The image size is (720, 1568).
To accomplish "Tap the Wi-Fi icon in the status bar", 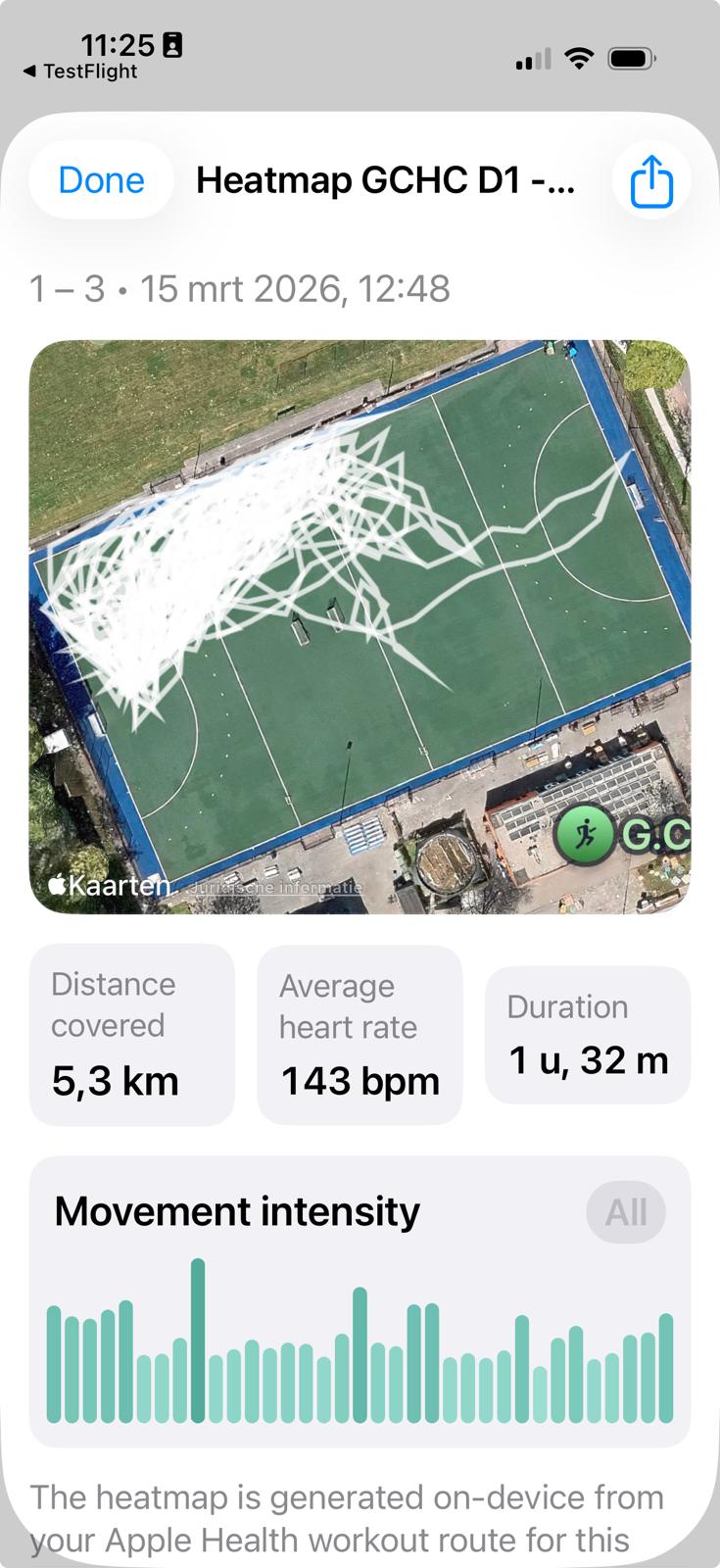I will click(x=580, y=58).
